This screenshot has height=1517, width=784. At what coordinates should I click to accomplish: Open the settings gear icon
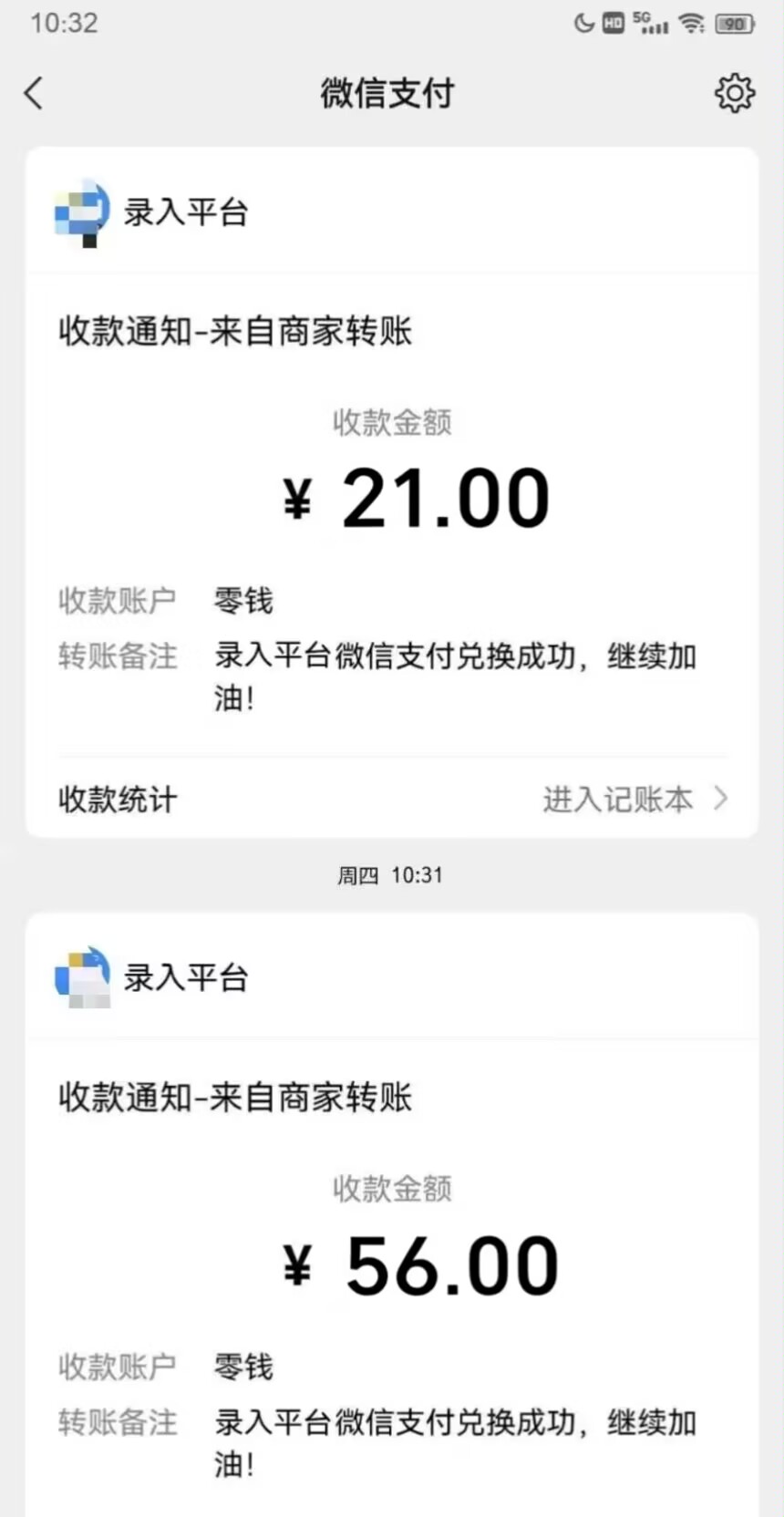coord(734,93)
